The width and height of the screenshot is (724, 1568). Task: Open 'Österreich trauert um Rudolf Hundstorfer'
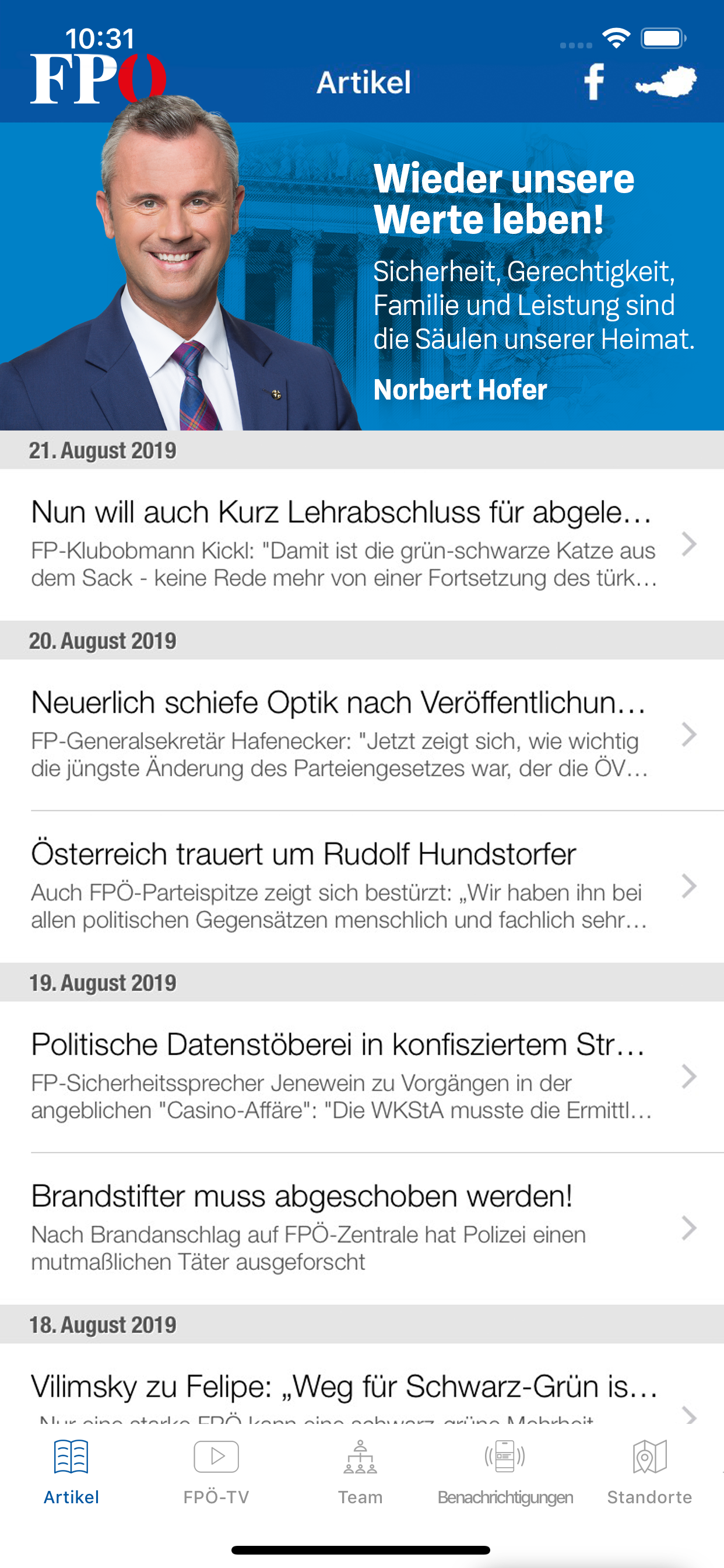(x=362, y=887)
